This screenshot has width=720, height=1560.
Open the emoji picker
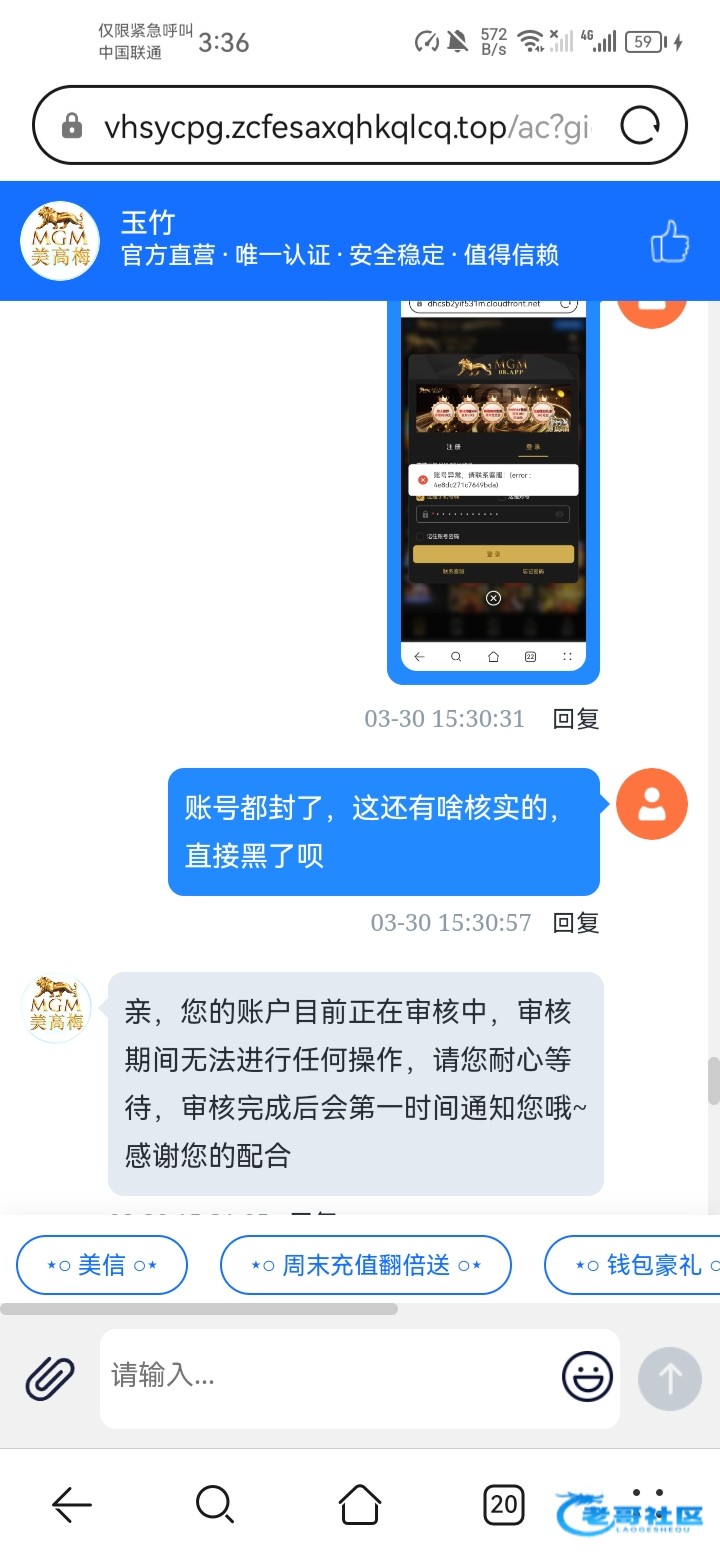(x=587, y=1377)
